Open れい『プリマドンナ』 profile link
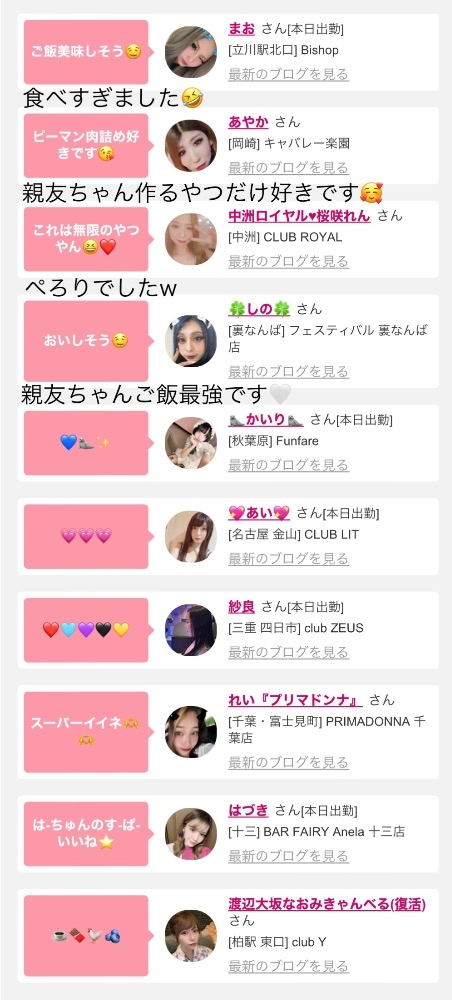Screen dimensions: 452x1000 (x=295, y=700)
